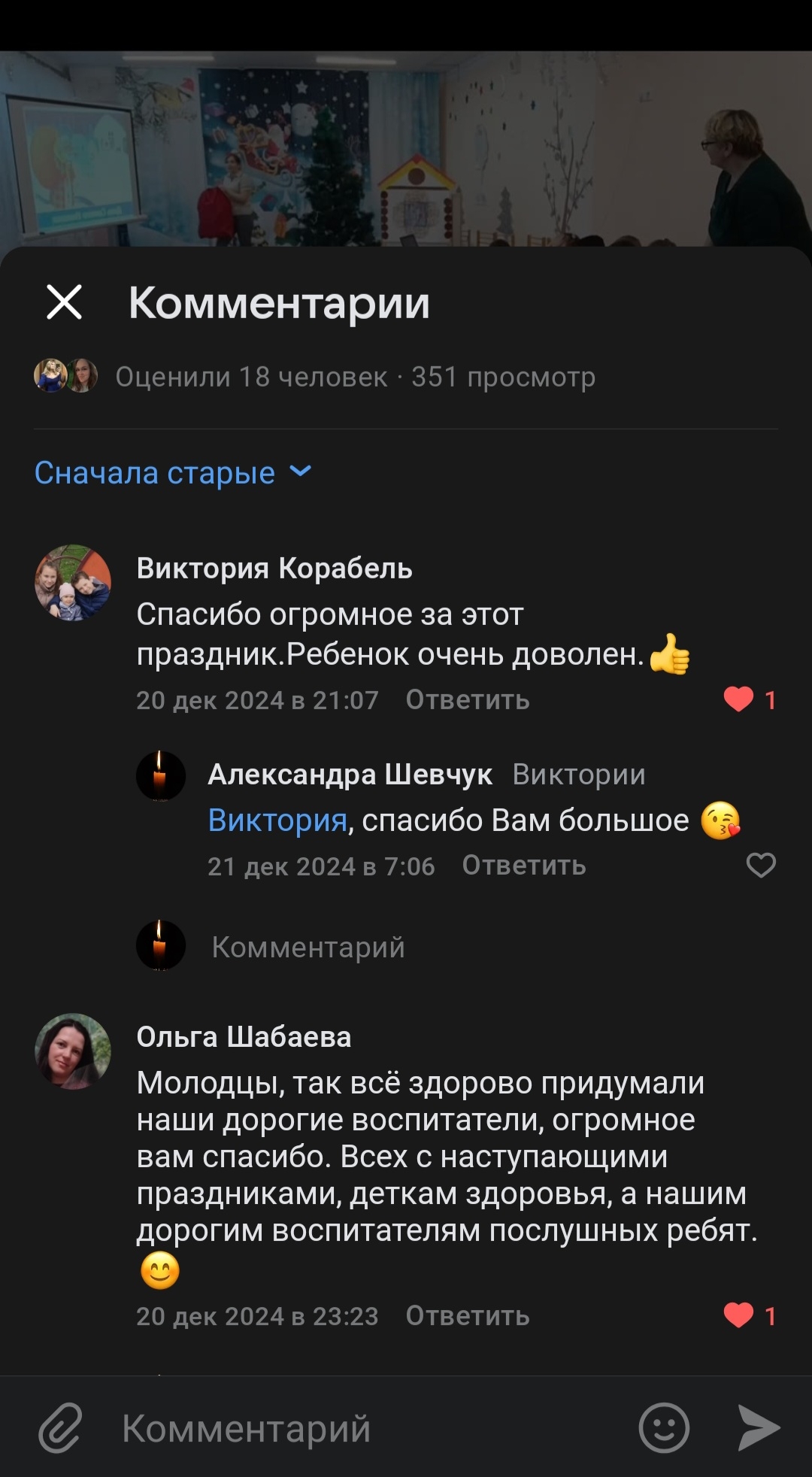Close the comments panel
The image size is (812, 1477).
point(65,302)
